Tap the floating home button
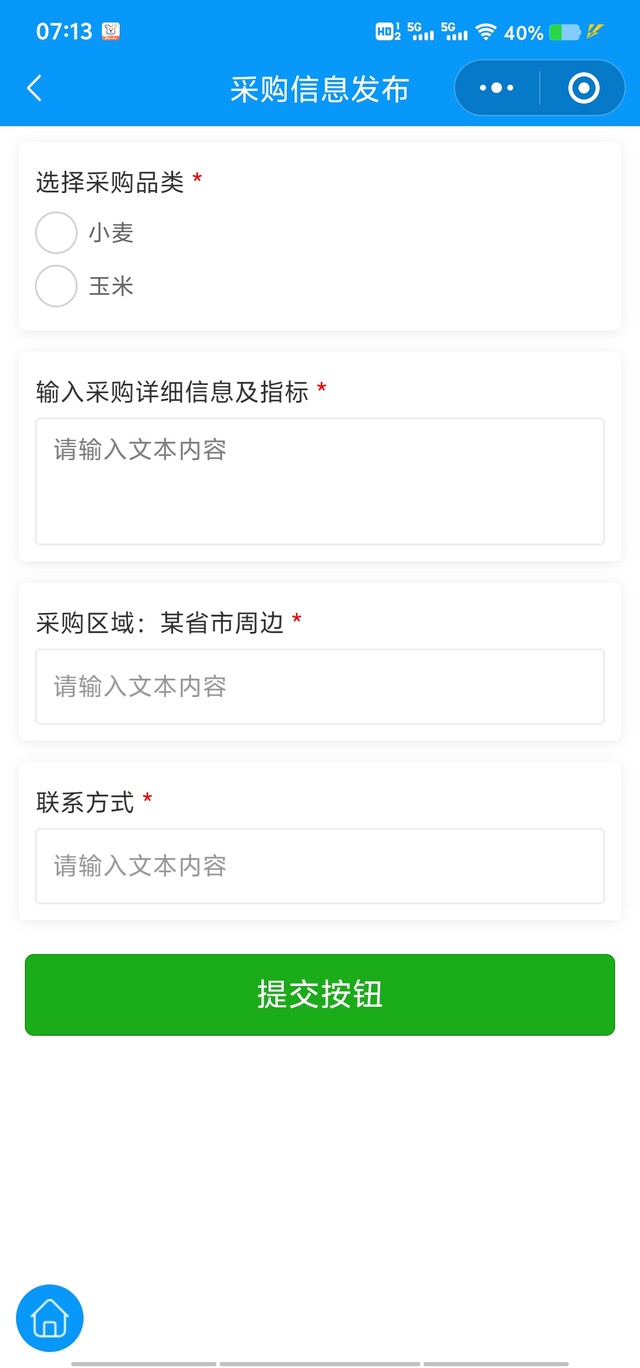 coord(50,1318)
